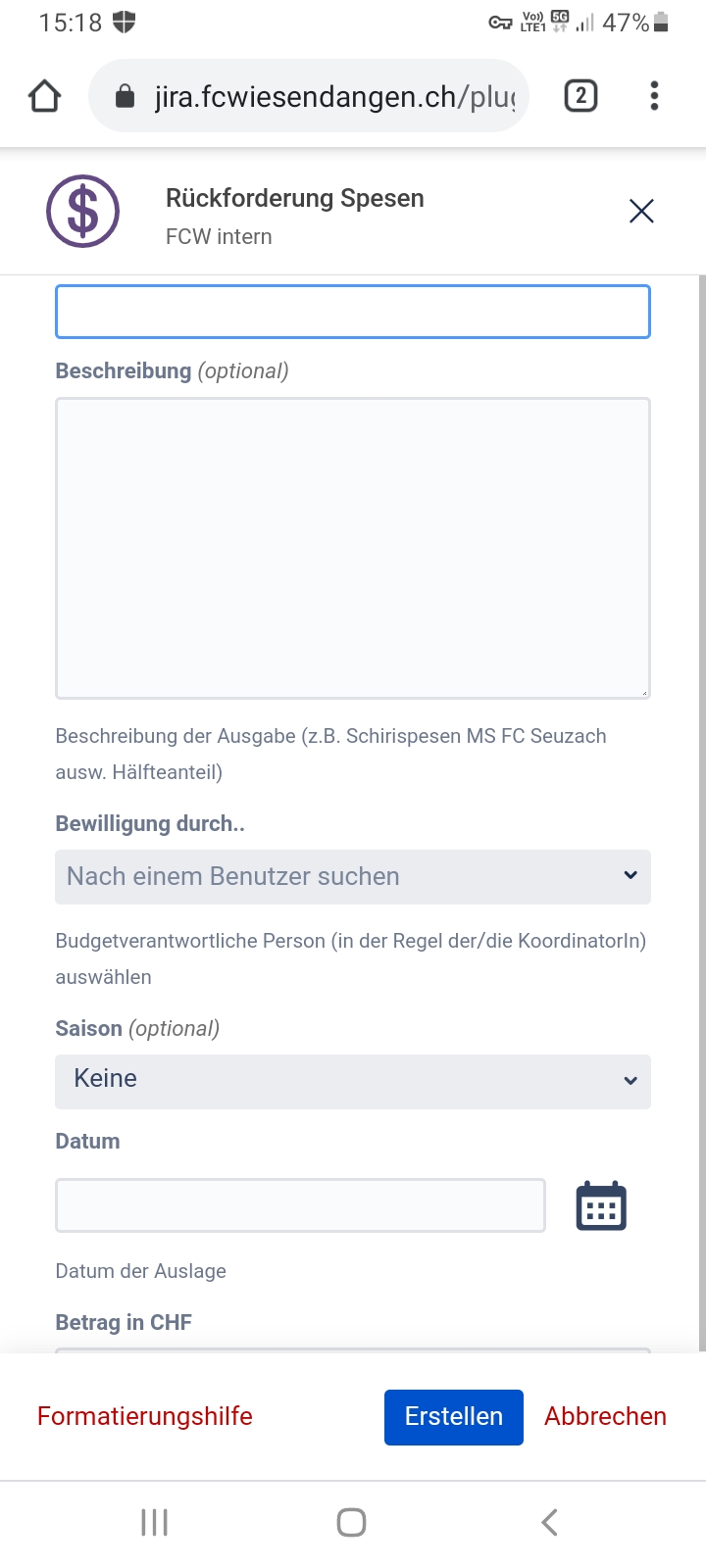This screenshot has width=706, height=1568.
Task: Open the browser overflow menu
Action: (x=654, y=96)
